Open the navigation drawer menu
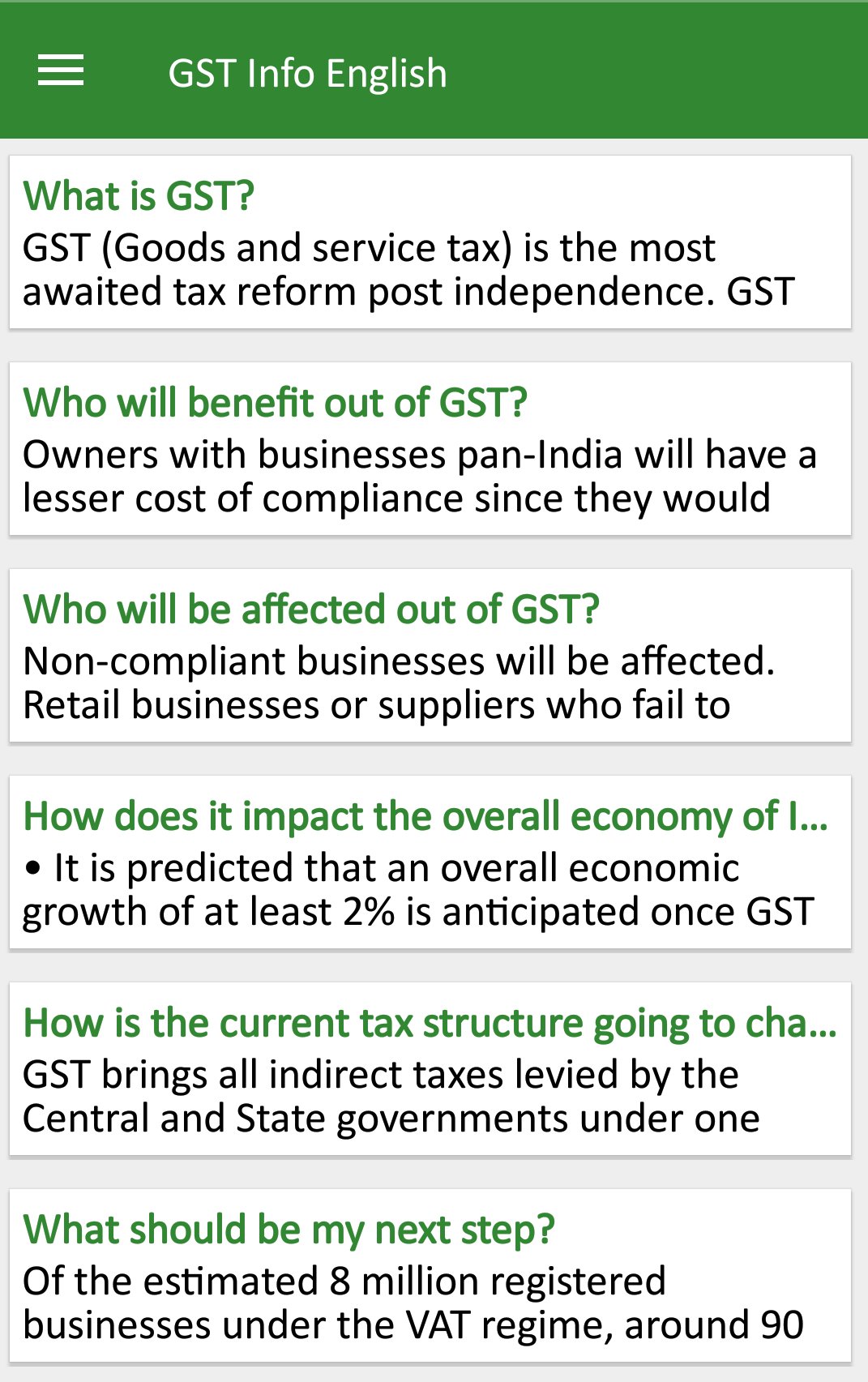 [x=62, y=71]
